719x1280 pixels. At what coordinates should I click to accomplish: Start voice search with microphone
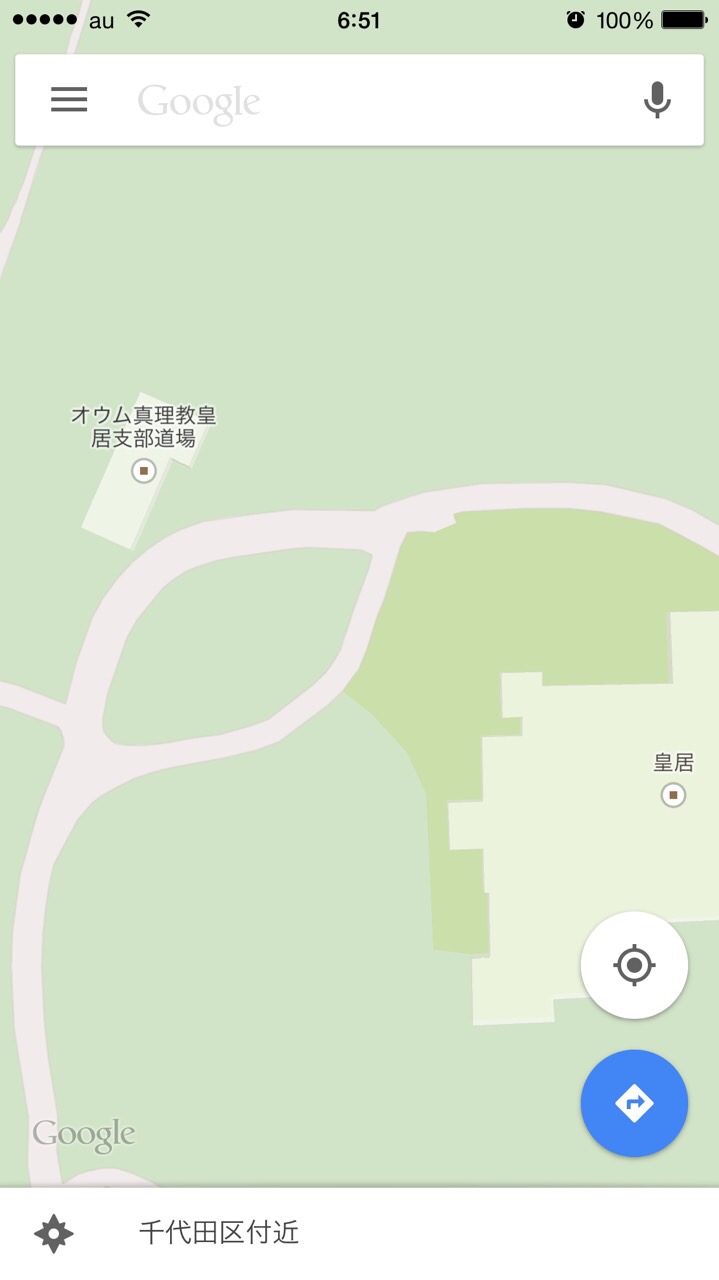657,100
